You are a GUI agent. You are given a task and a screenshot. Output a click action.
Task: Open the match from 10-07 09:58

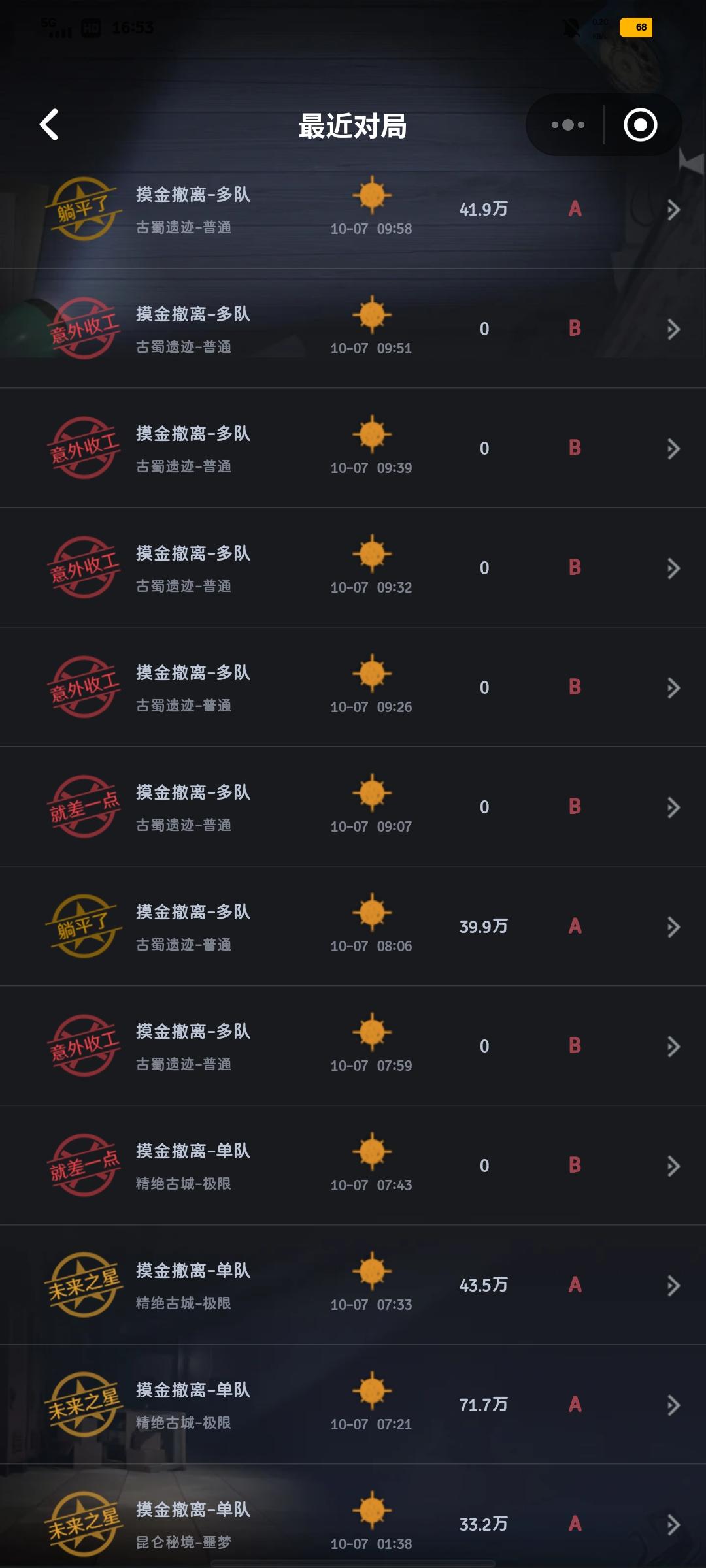pyautogui.click(x=353, y=209)
